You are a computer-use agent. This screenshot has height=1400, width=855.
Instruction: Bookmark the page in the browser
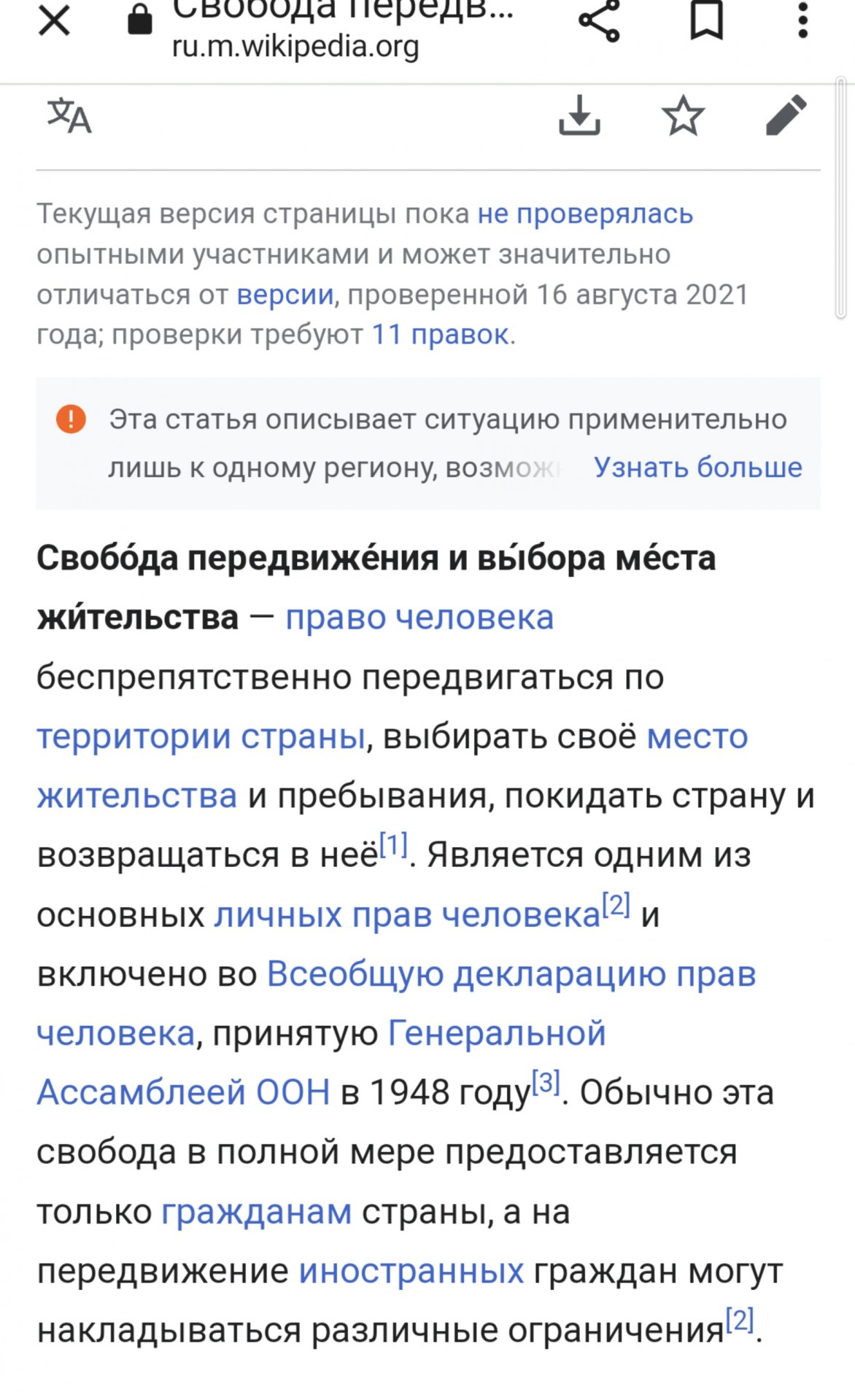706,20
